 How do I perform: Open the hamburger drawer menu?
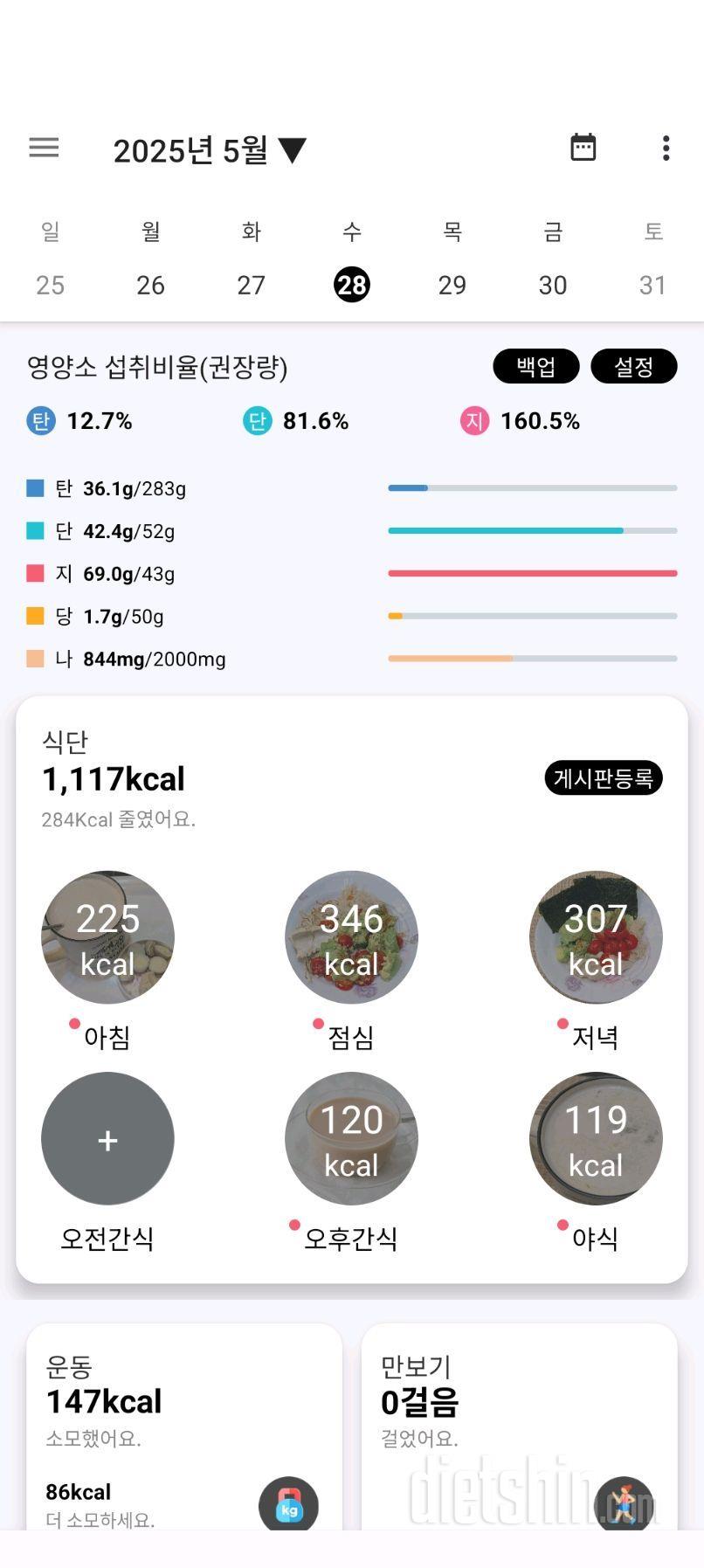pos(44,149)
